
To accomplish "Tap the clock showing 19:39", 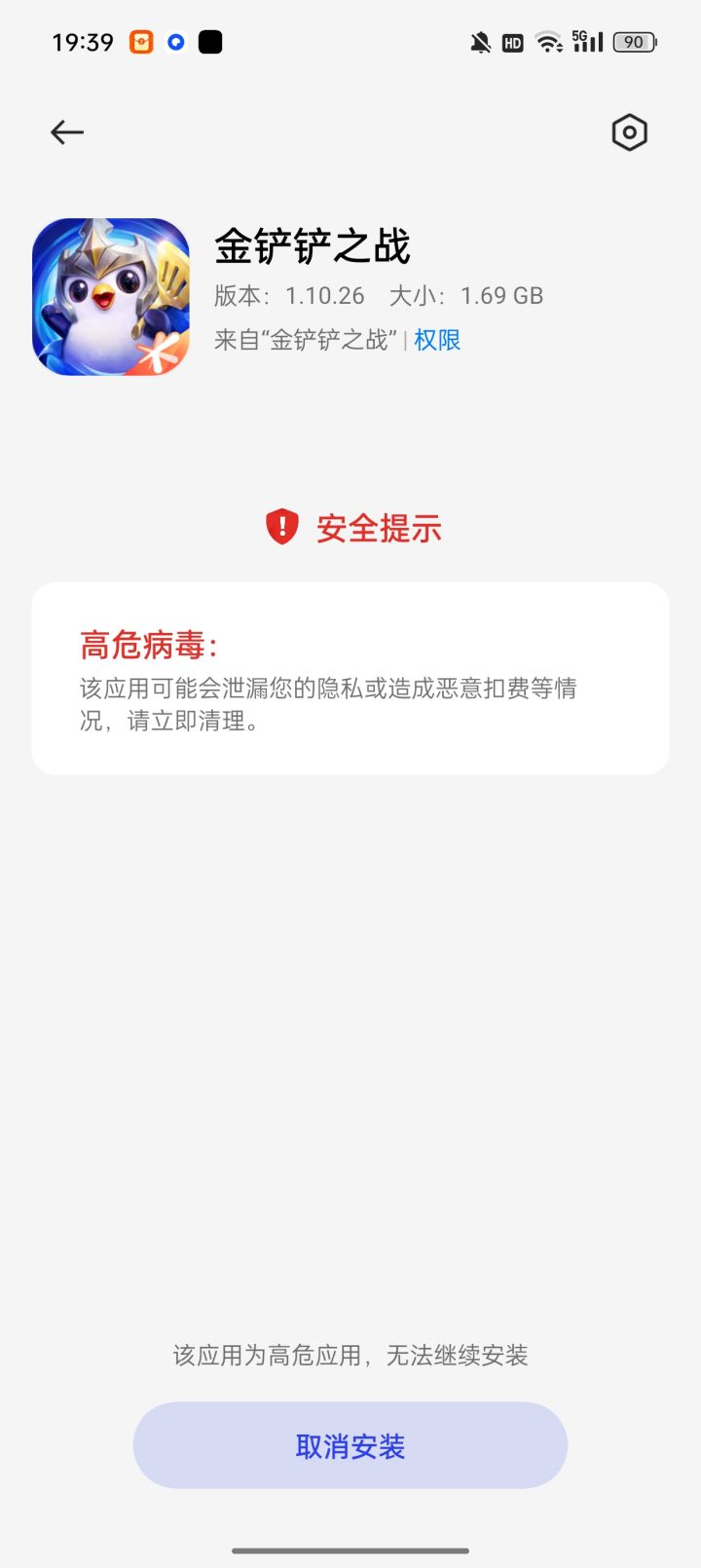I will click(83, 42).
